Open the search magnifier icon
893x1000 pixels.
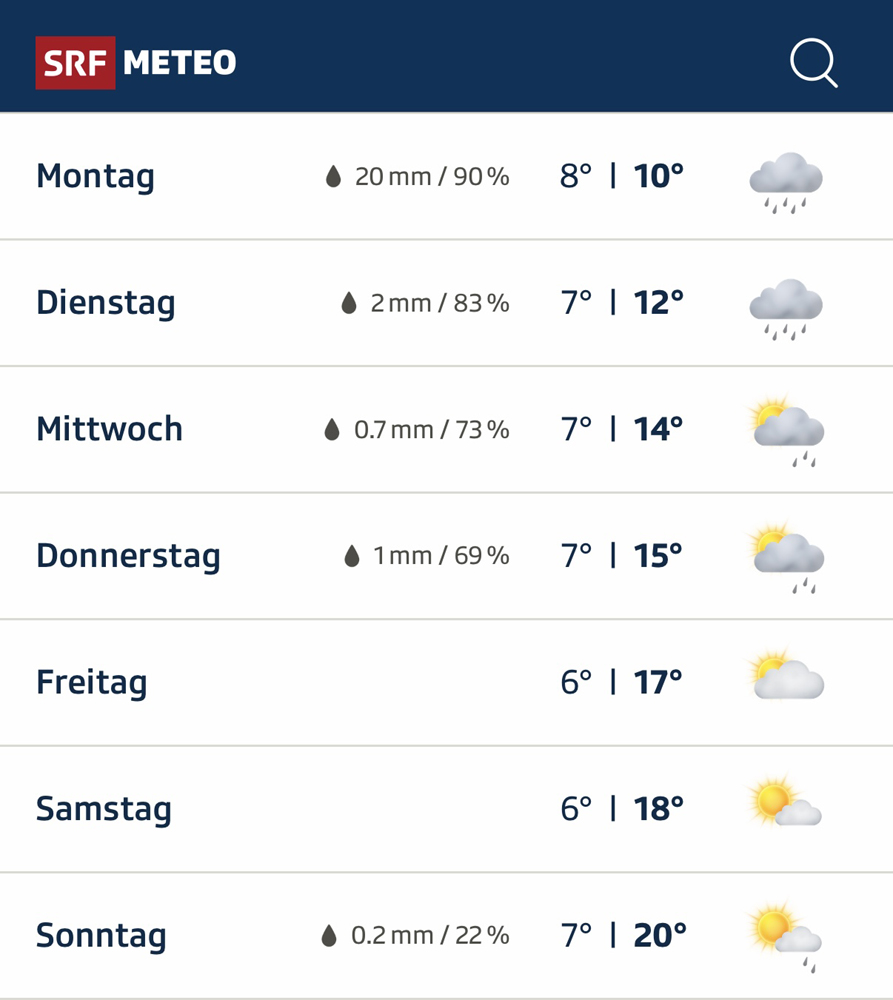[x=813, y=64]
